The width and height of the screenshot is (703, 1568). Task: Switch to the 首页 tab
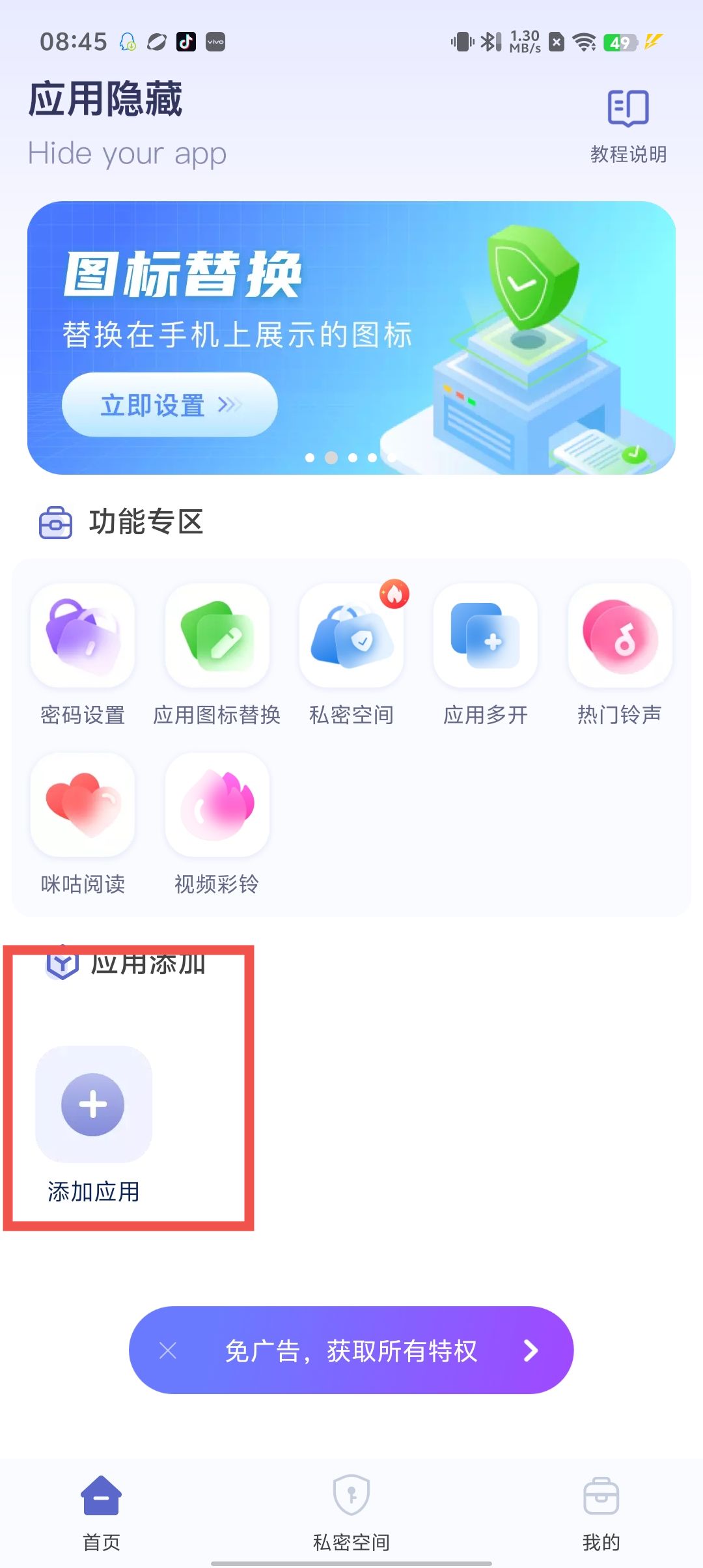pyautogui.click(x=102, y=1513)
